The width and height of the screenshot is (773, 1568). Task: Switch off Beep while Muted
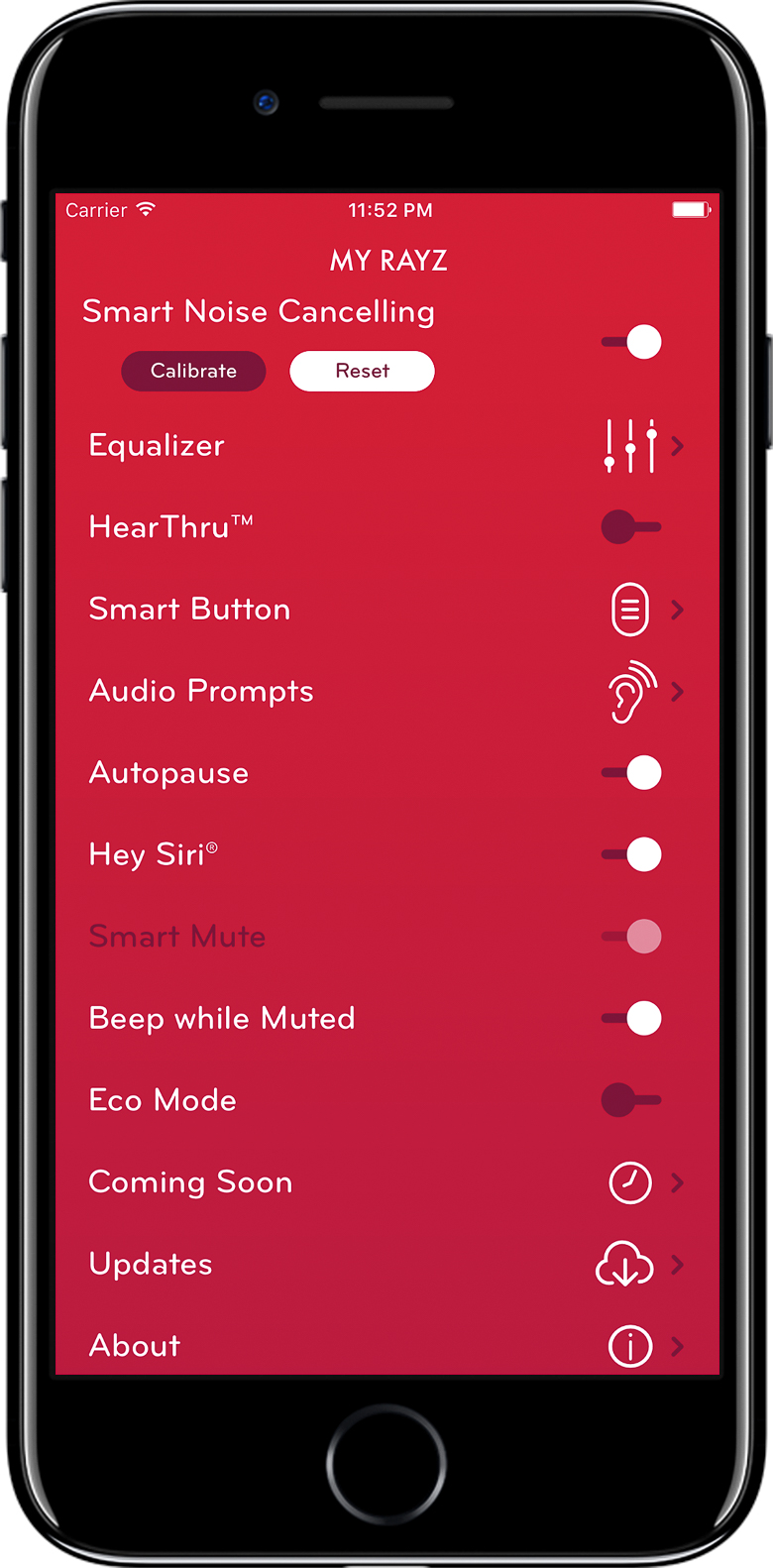point(631,1018)
